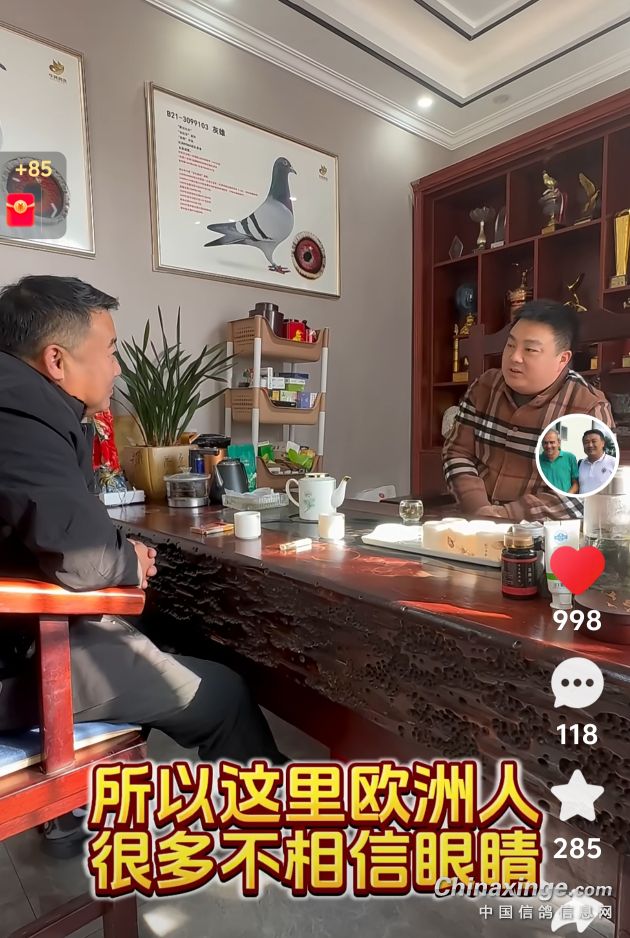Open the creator's profile avatar
Image resolution: width=630 pixels, height=938 pixels.
pyautogui.click(x=577, y=455)
